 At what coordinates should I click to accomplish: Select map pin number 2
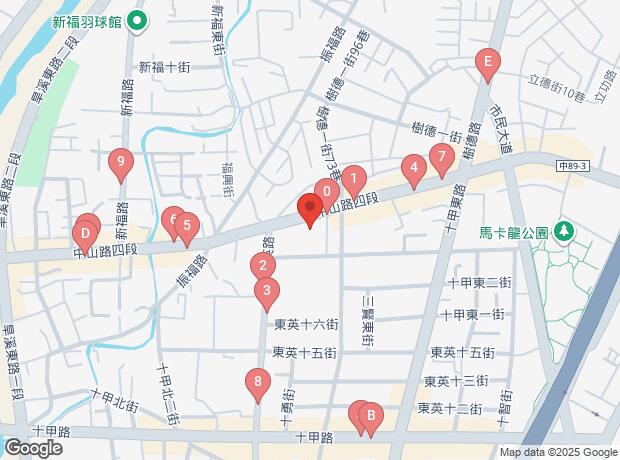pos(263,269)
